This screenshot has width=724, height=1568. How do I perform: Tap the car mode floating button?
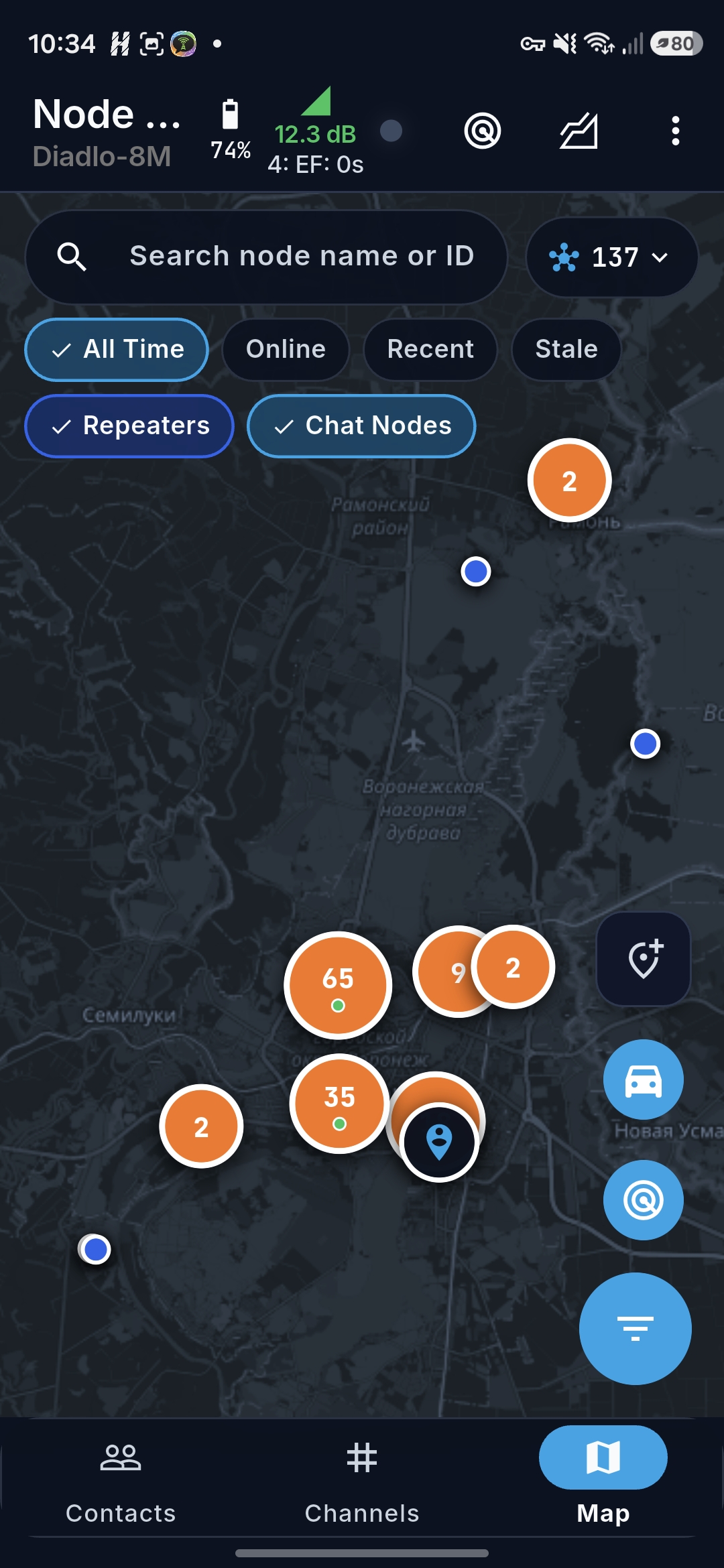[644, 1080]
